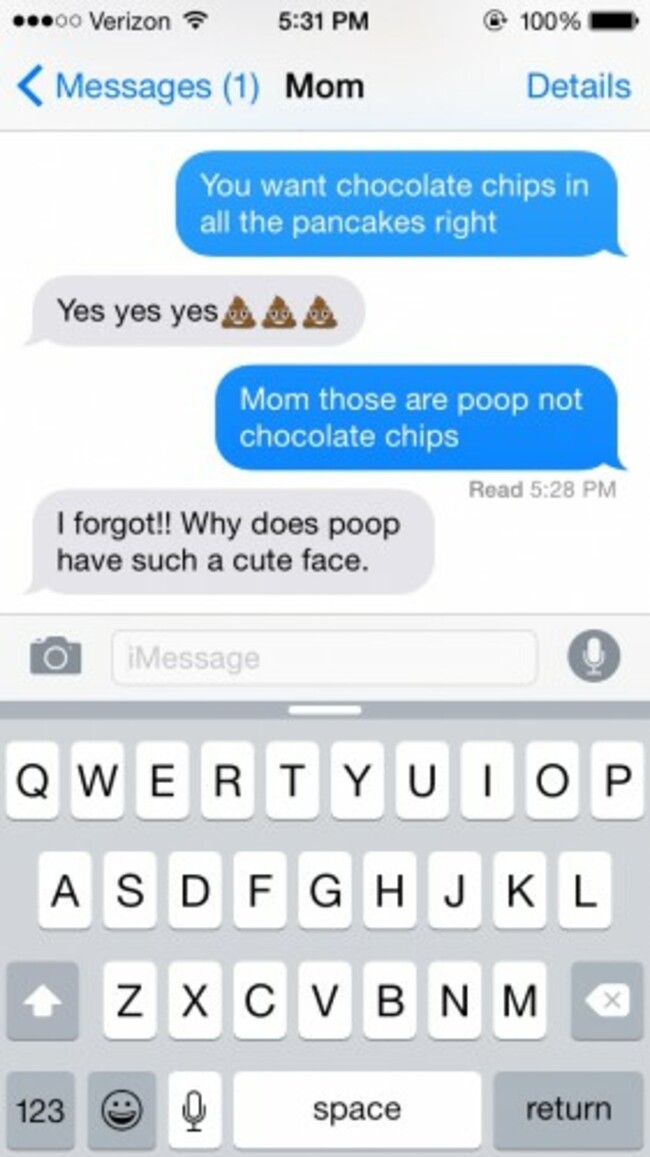Tap the space key

(357, 1109)
